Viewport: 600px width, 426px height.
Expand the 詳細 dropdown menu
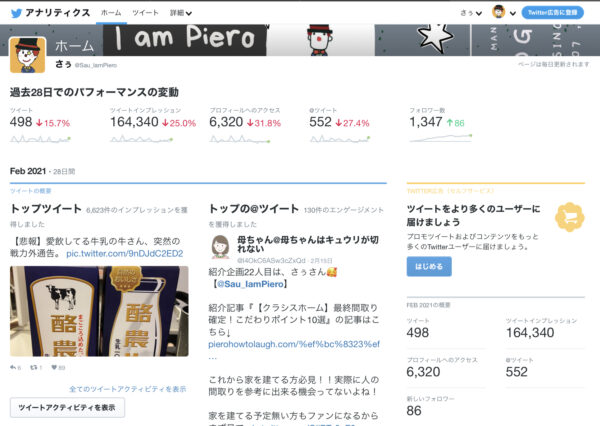point(181,12)
